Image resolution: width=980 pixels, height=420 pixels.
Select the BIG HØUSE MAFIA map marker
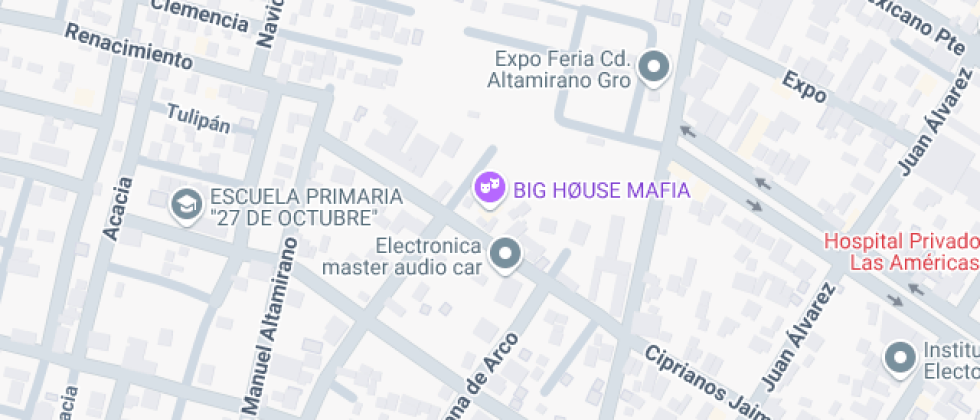click(488, 188)
